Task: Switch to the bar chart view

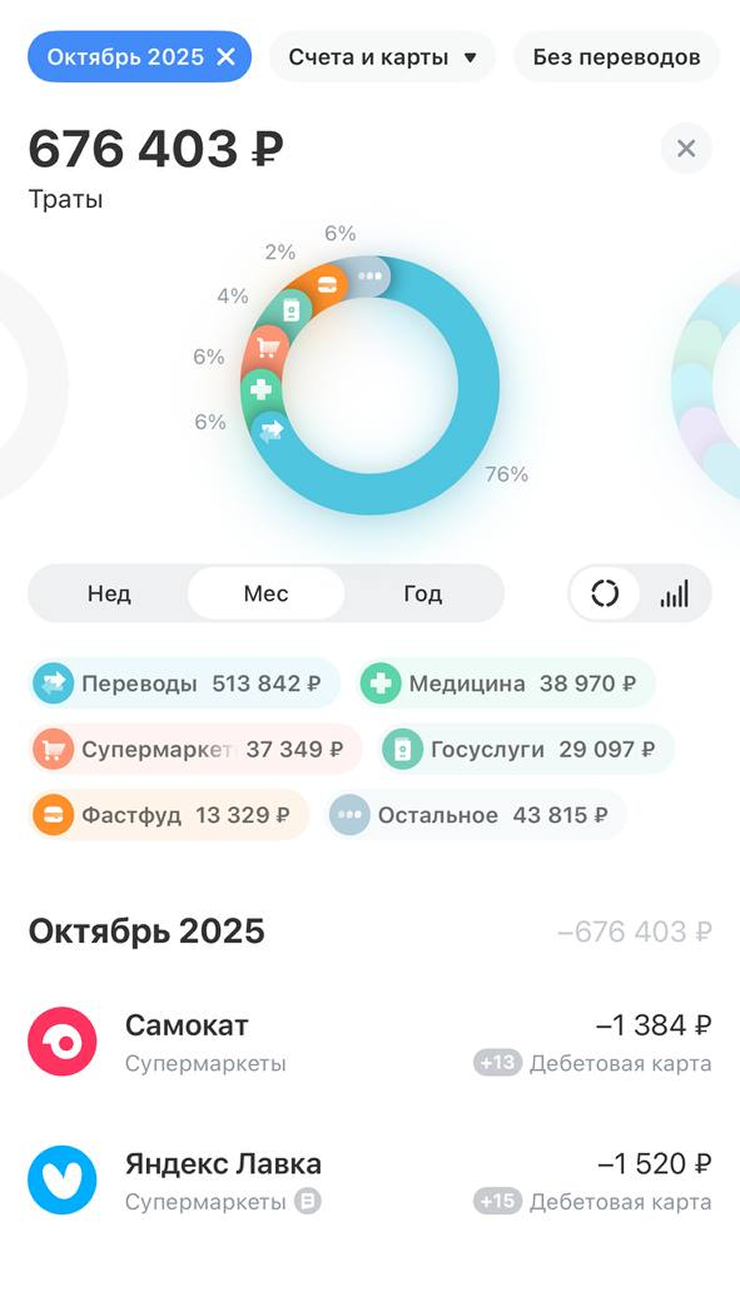Action: (x=674, y=594)
